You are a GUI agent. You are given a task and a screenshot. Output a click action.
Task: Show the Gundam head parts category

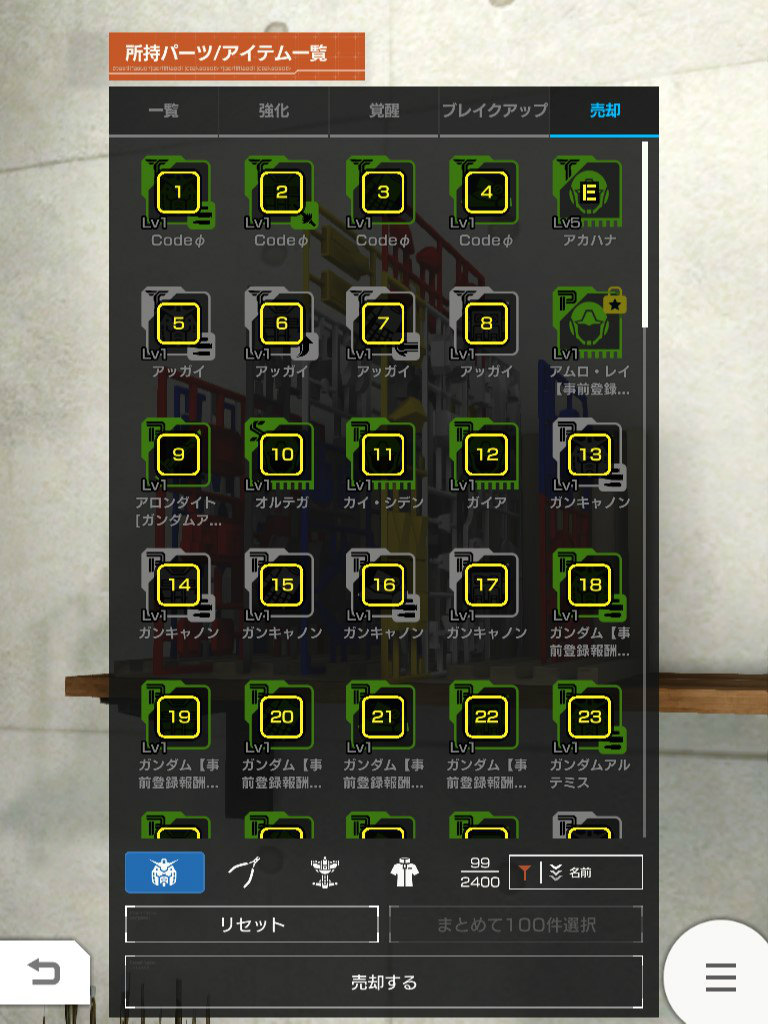pos(165,872)
